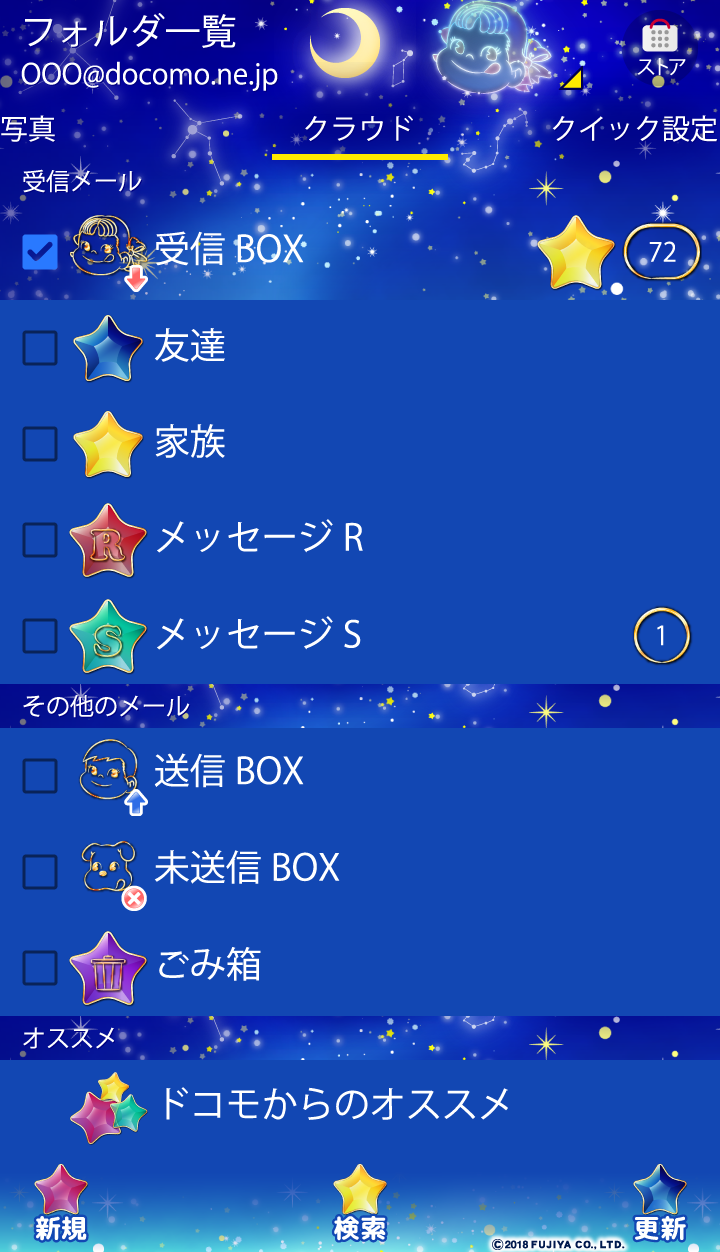Select the ごみ箱 checkbox
720x1252 pixels.
[40, 967]
